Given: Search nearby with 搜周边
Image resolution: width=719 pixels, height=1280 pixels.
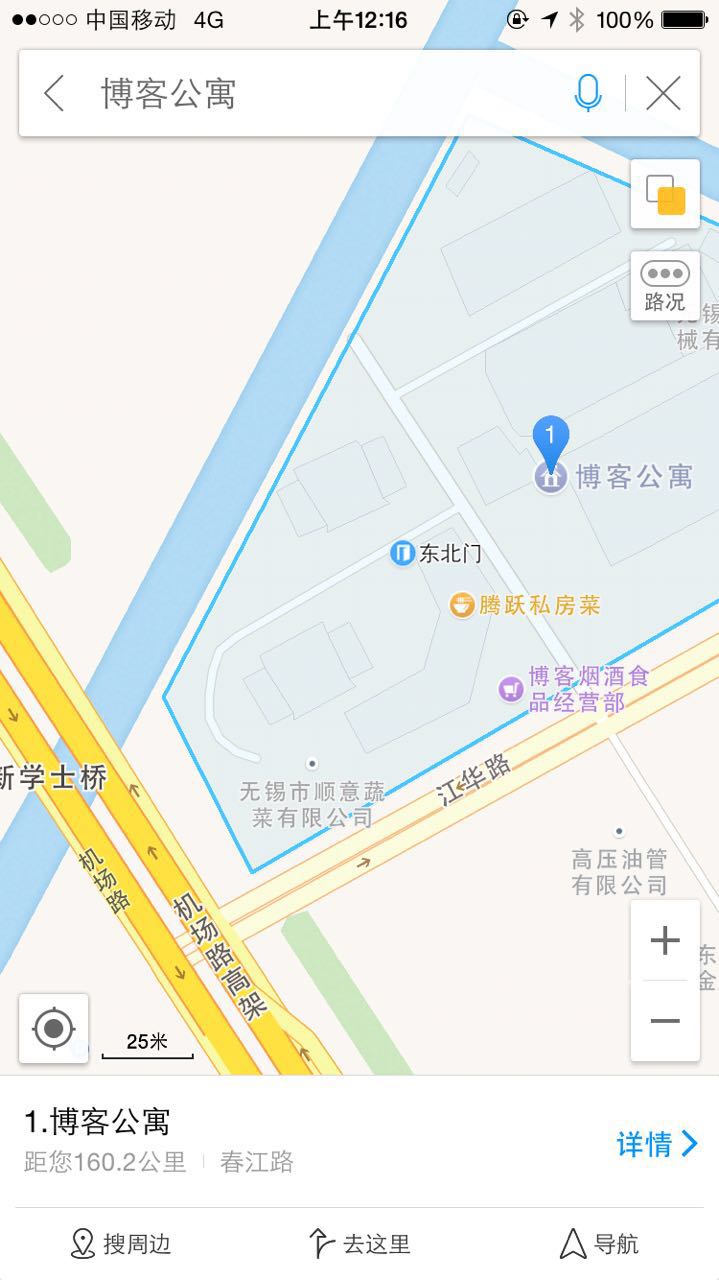Looking at the screenshot, I should tap(120, 1244).
